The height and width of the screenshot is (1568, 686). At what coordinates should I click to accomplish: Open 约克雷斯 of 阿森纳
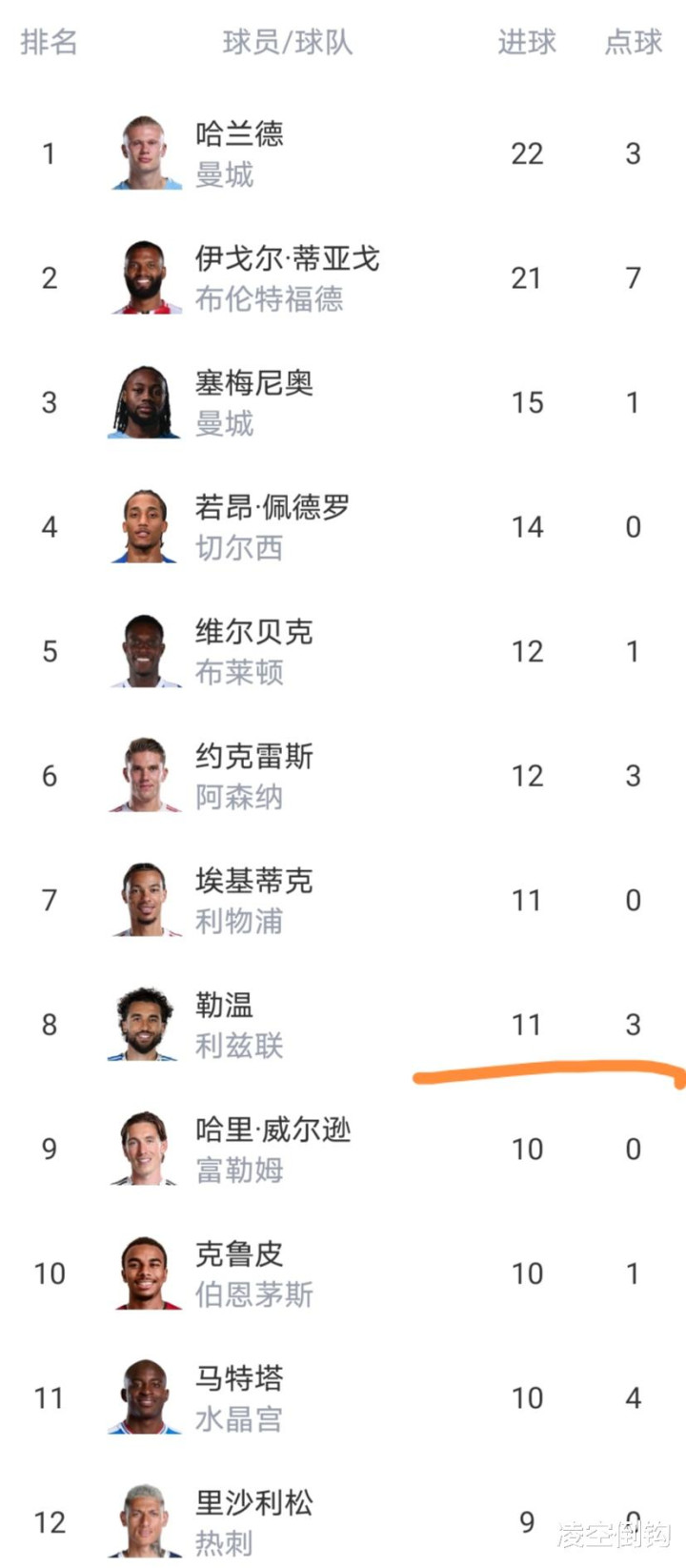343,775
